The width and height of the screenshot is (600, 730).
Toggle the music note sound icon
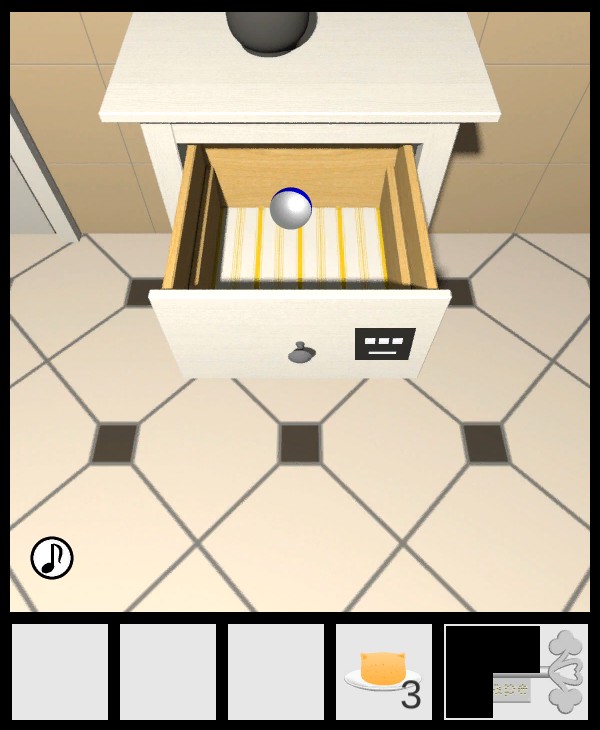point(52,558)
